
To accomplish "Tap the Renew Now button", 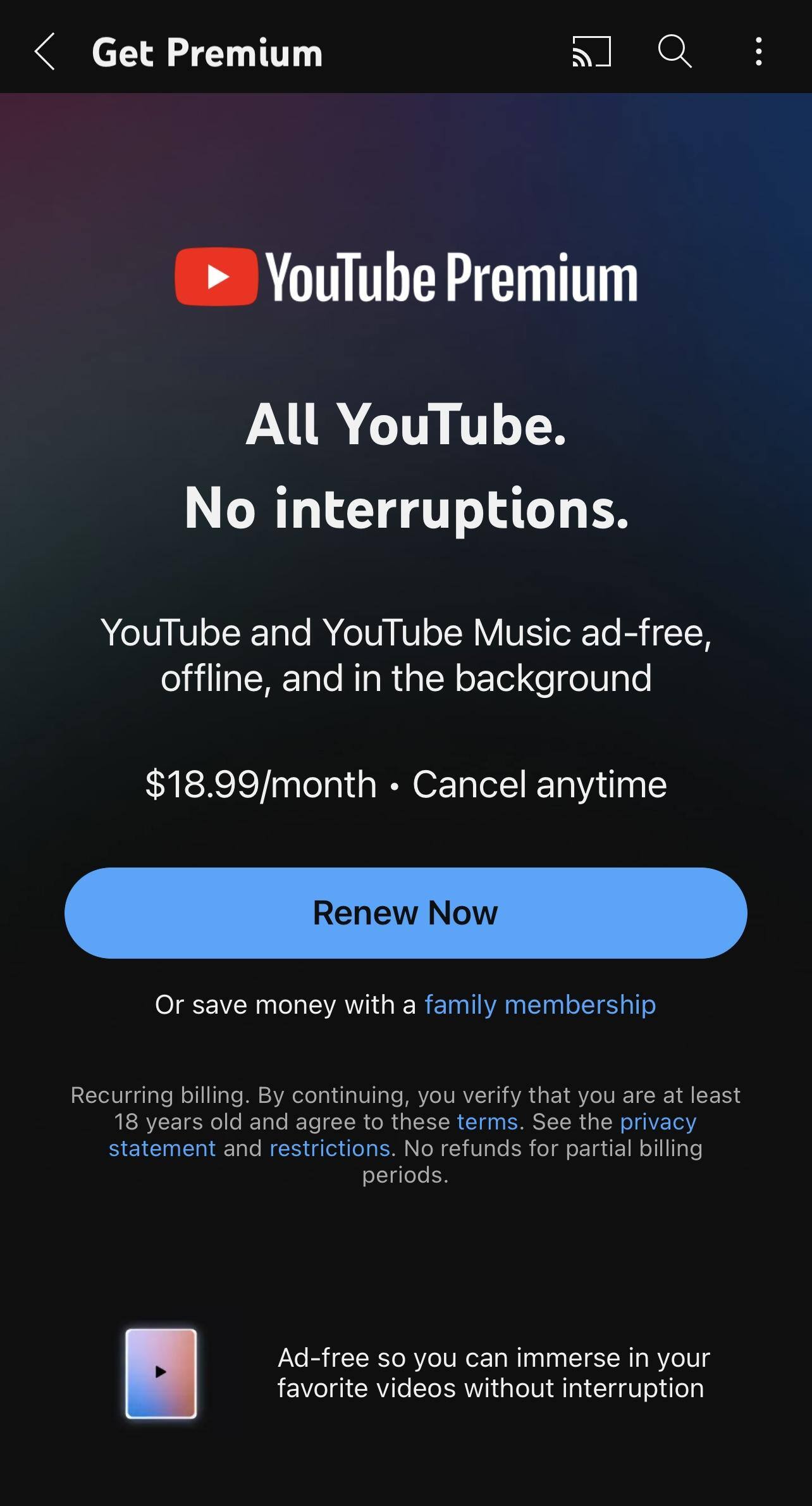I will (x=405, y=912).
